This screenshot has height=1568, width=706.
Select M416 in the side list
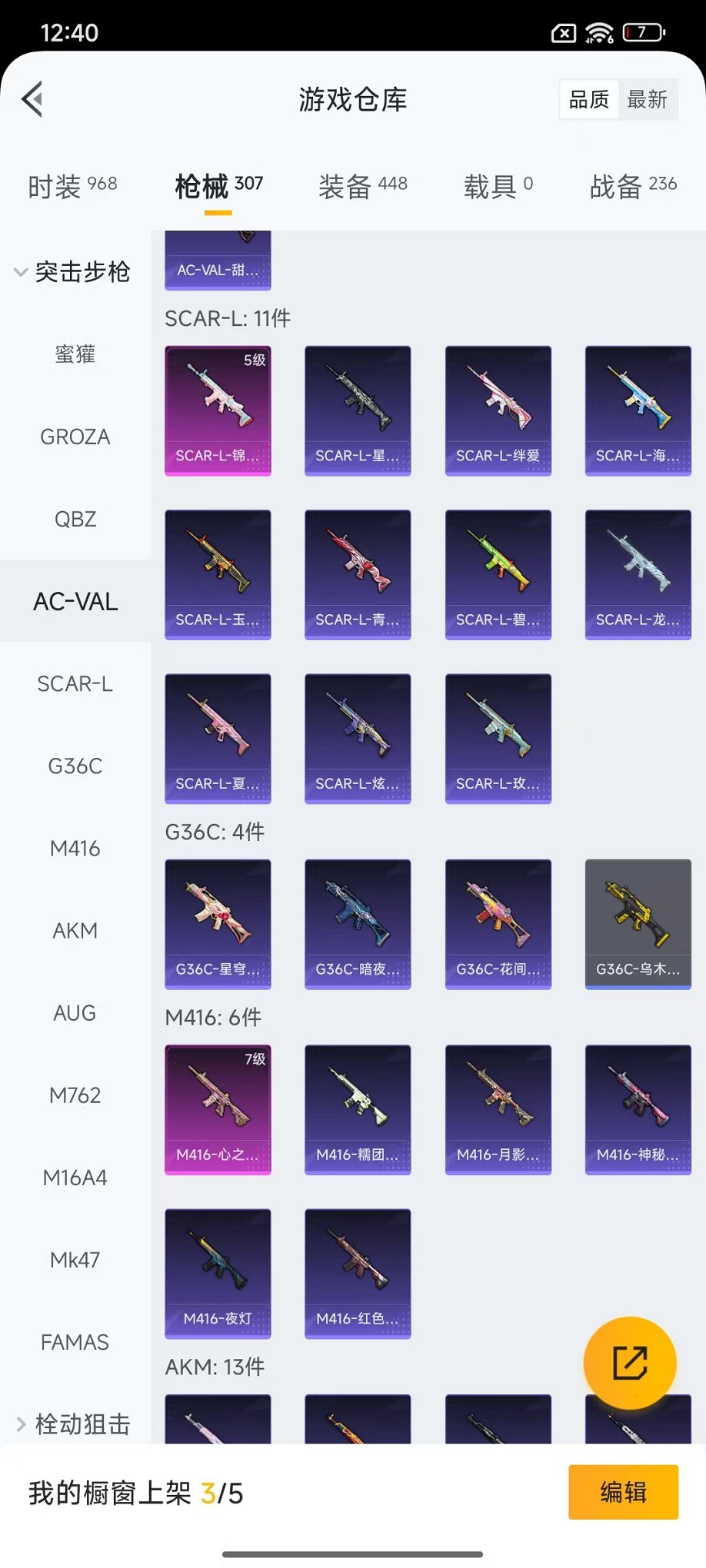75,849
